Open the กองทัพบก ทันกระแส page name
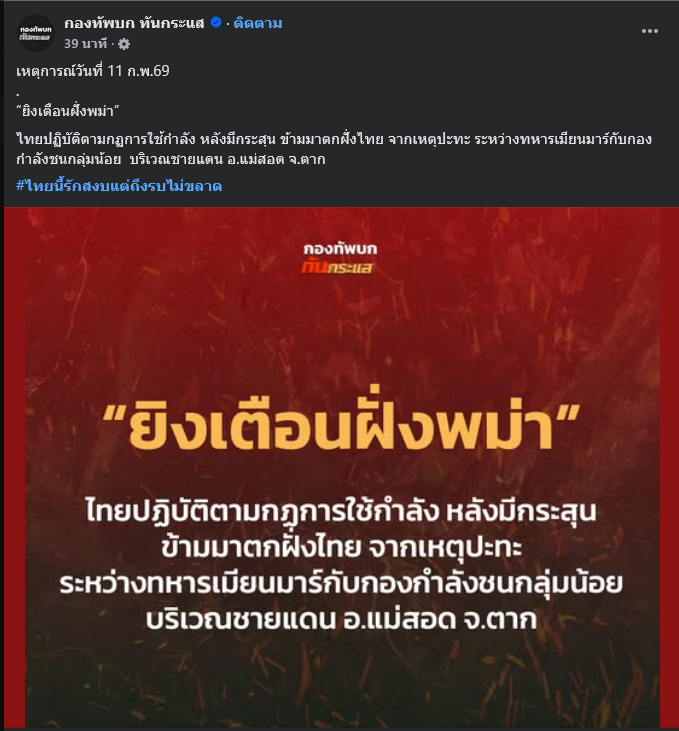 135,23
